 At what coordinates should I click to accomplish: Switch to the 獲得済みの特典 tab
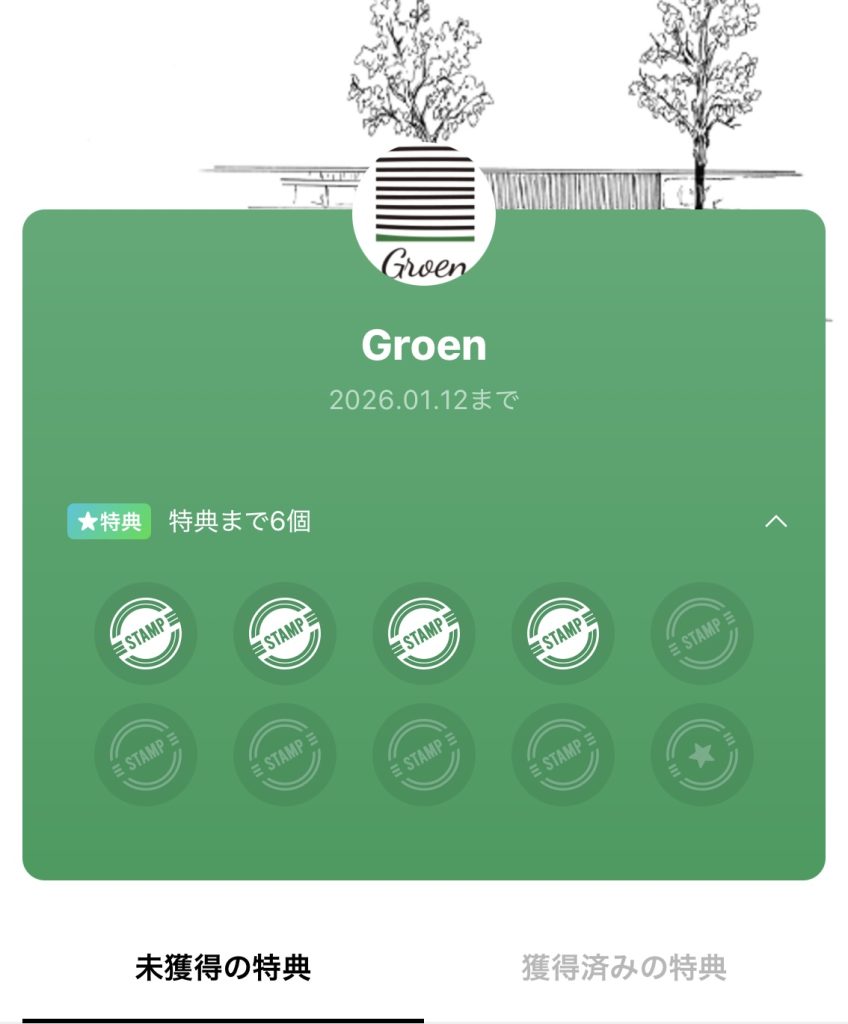623,968
